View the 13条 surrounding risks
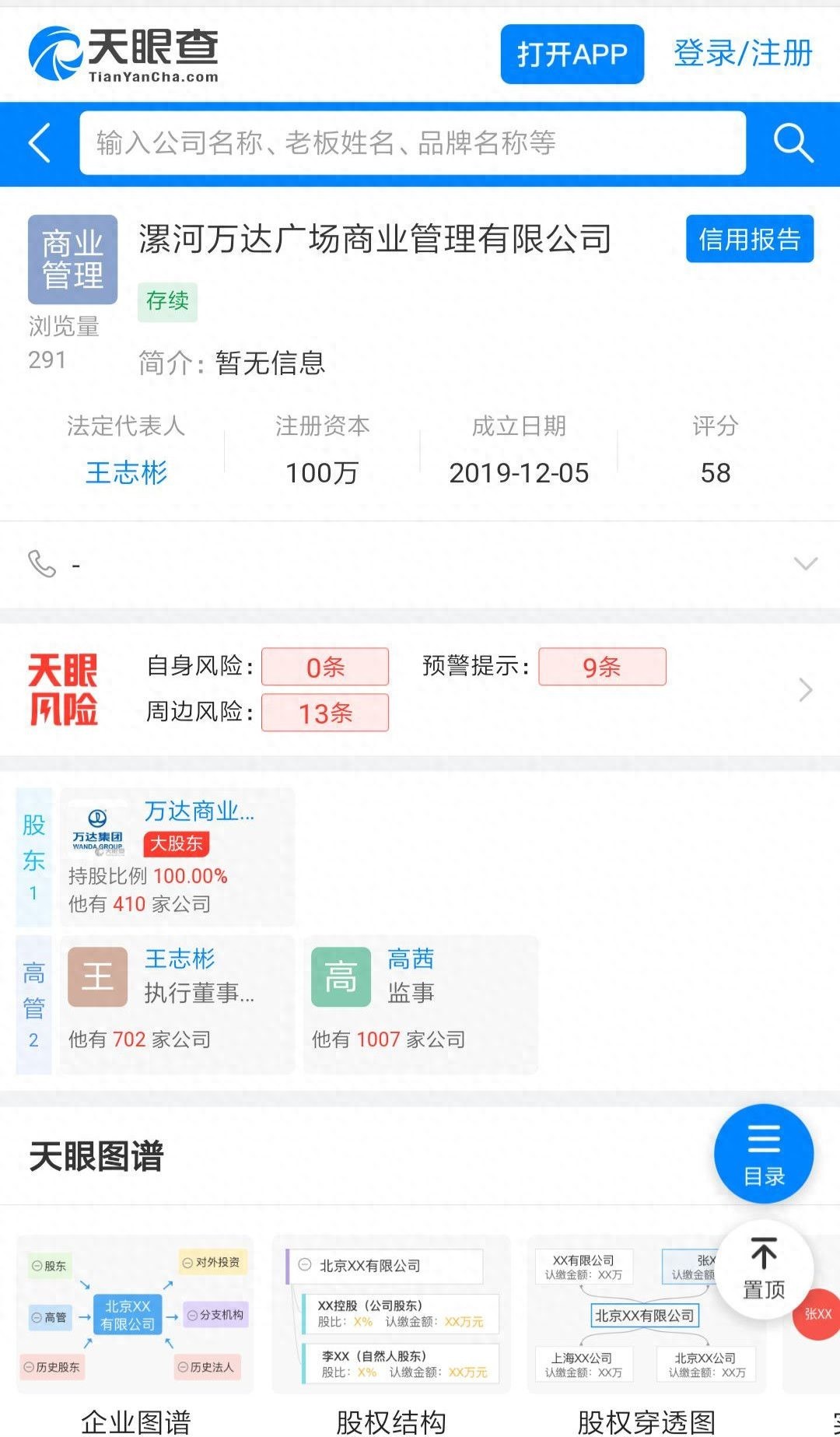The width and height of the screenshot is (840, 1437). (x=325, y=713)
